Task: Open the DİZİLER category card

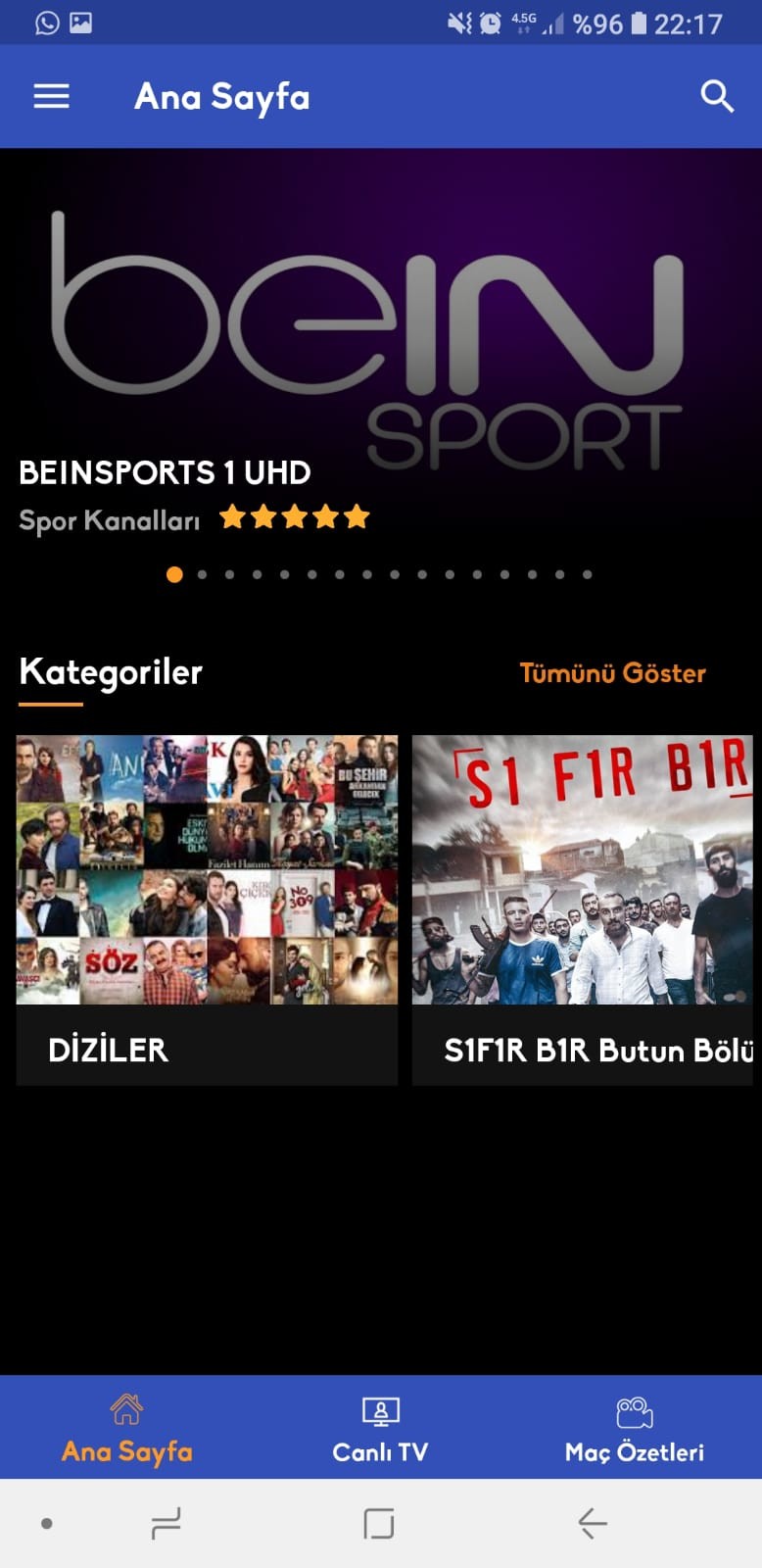Action: [x=207, y=909]
